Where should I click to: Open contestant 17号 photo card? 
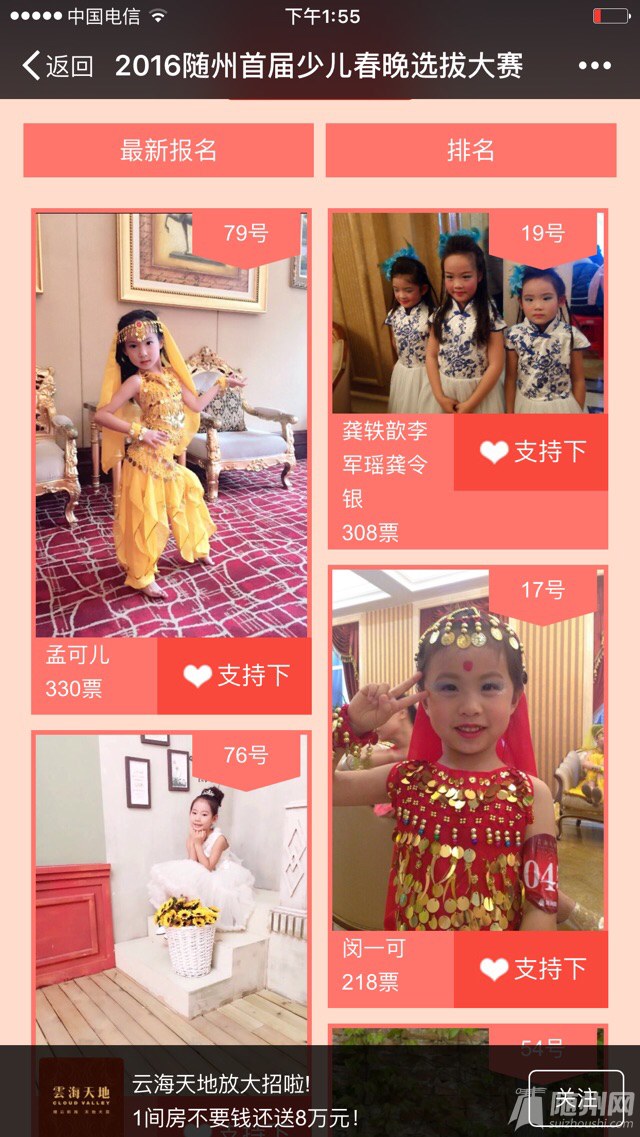tap(468, 750)
